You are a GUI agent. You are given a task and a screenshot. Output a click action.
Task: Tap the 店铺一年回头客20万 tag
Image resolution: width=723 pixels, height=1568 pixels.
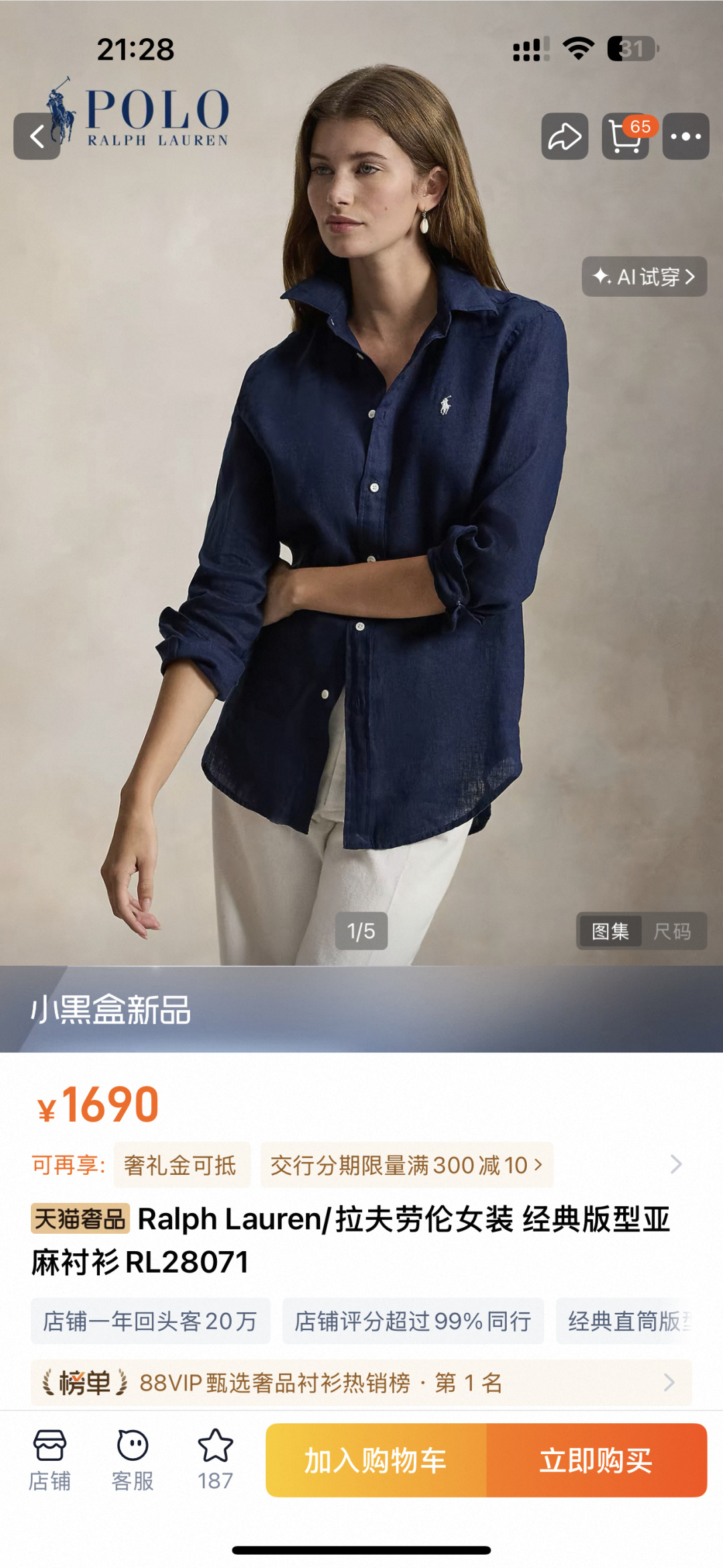click(x=151, y=1321)
